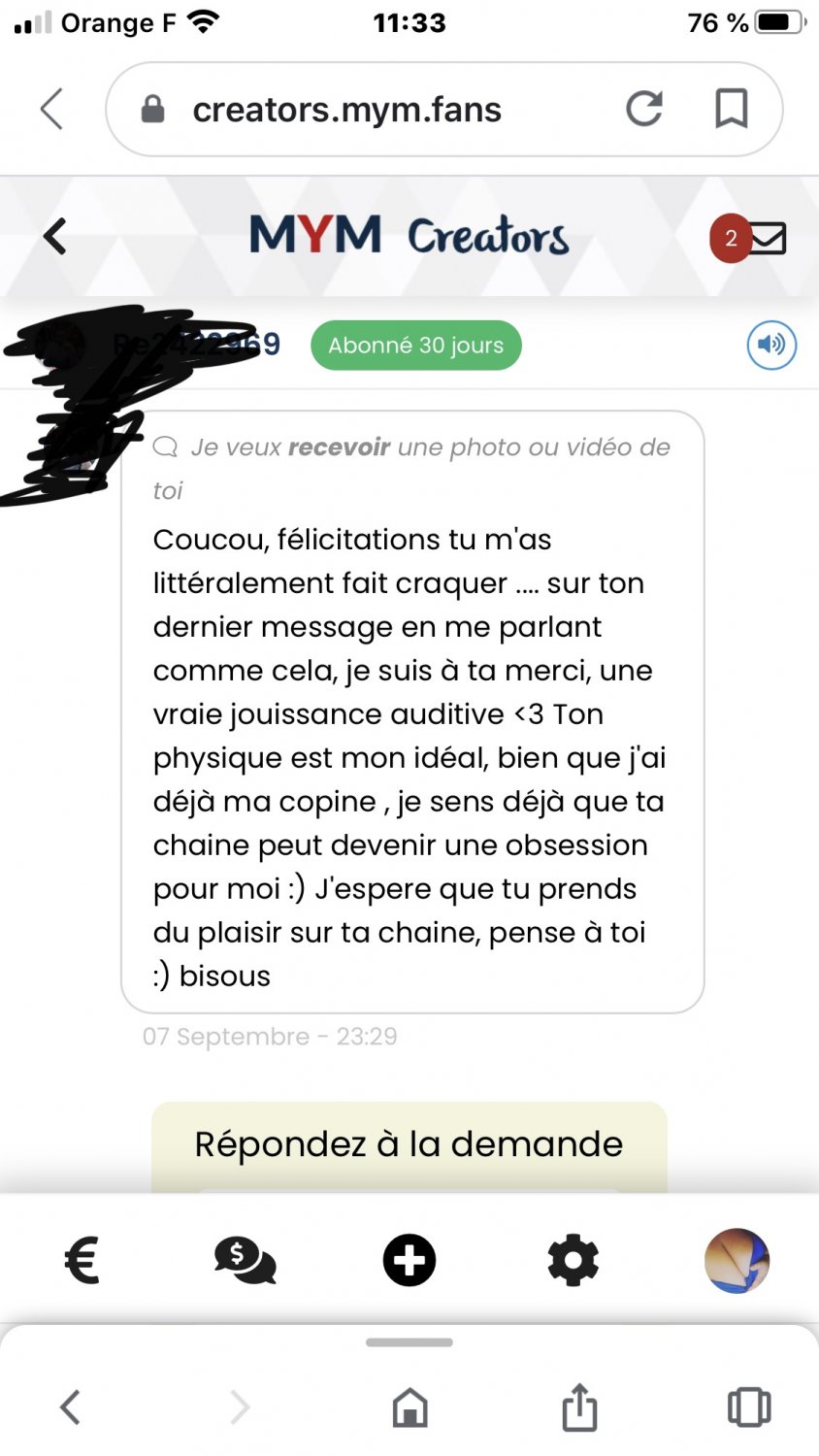Go back with the browser's top arrow
819x1456 pixels.
52,109
